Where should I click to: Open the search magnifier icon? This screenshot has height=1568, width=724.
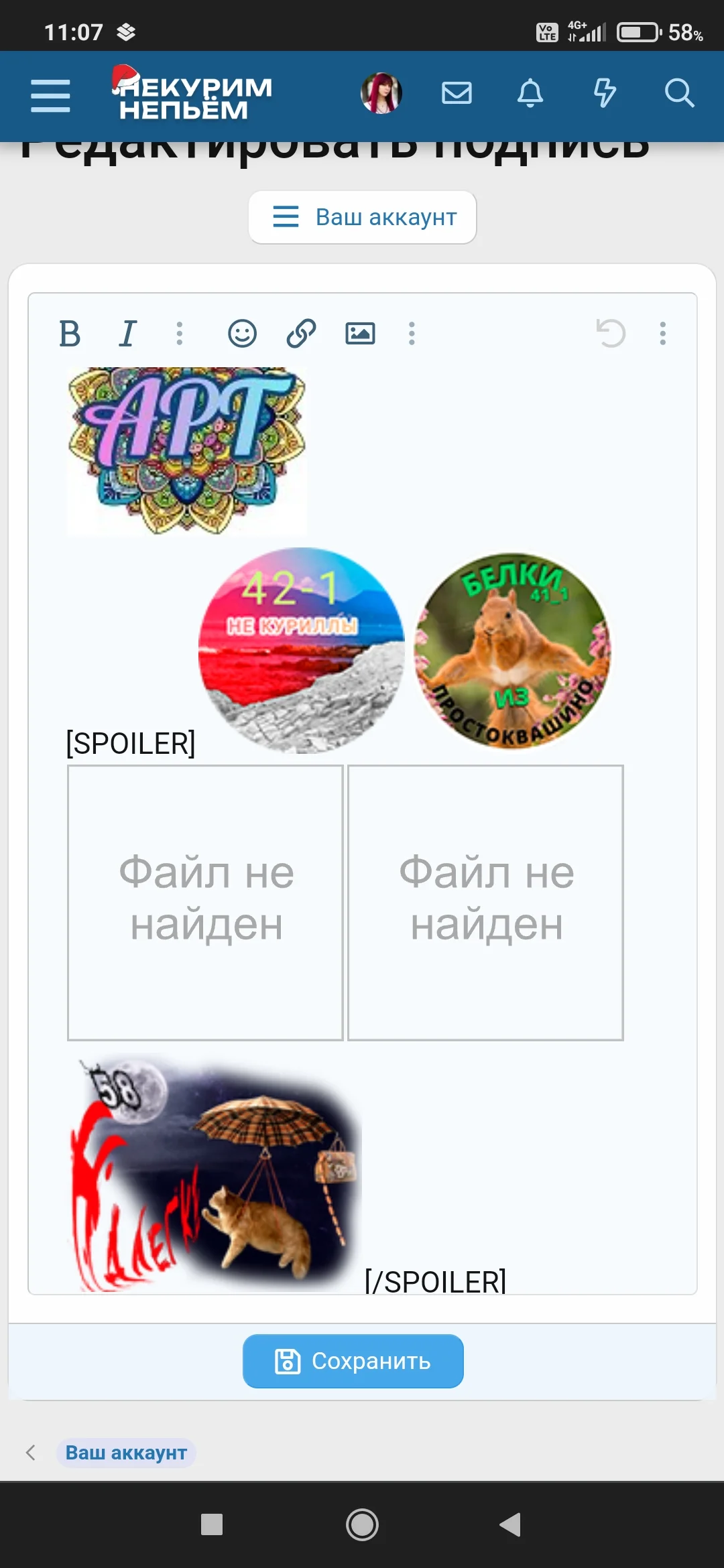680,94
